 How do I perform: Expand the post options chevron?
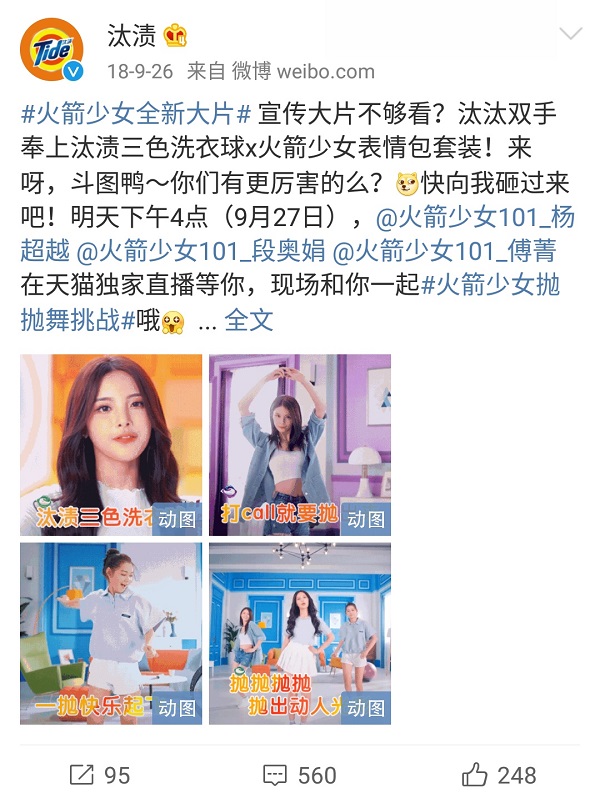coord(570,35)
